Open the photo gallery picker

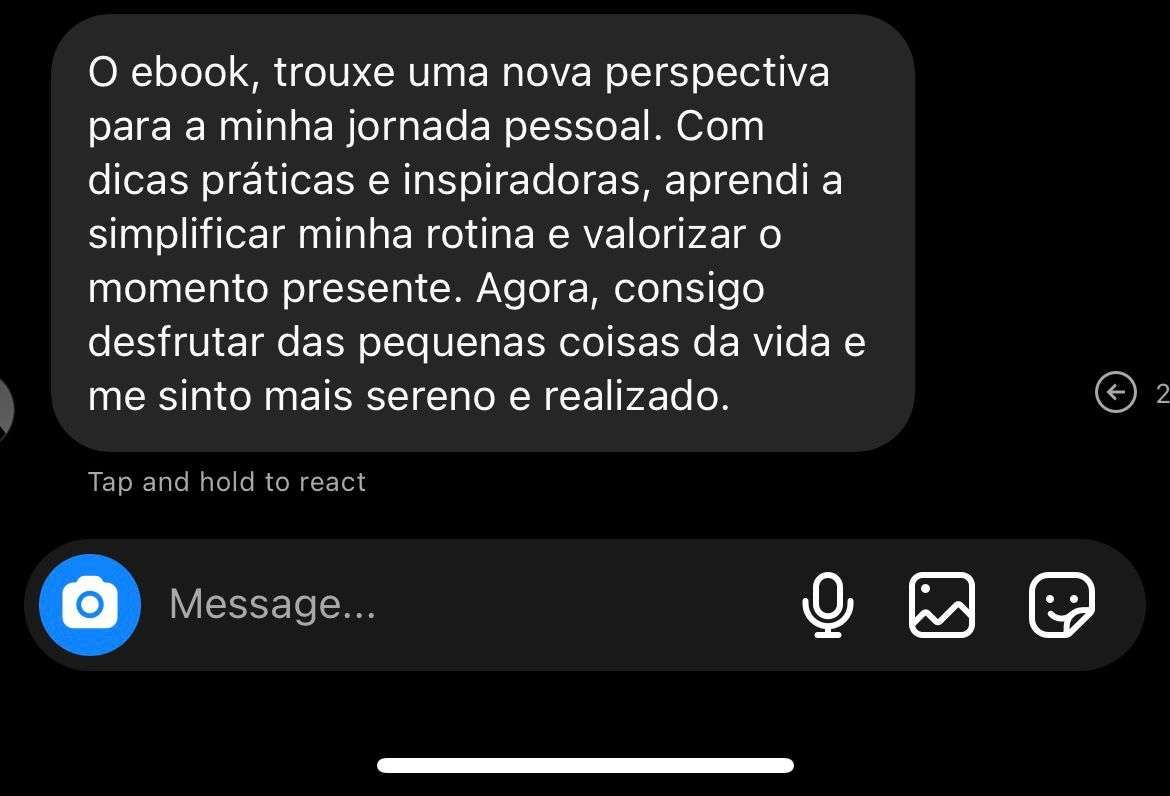pos(942,605)
